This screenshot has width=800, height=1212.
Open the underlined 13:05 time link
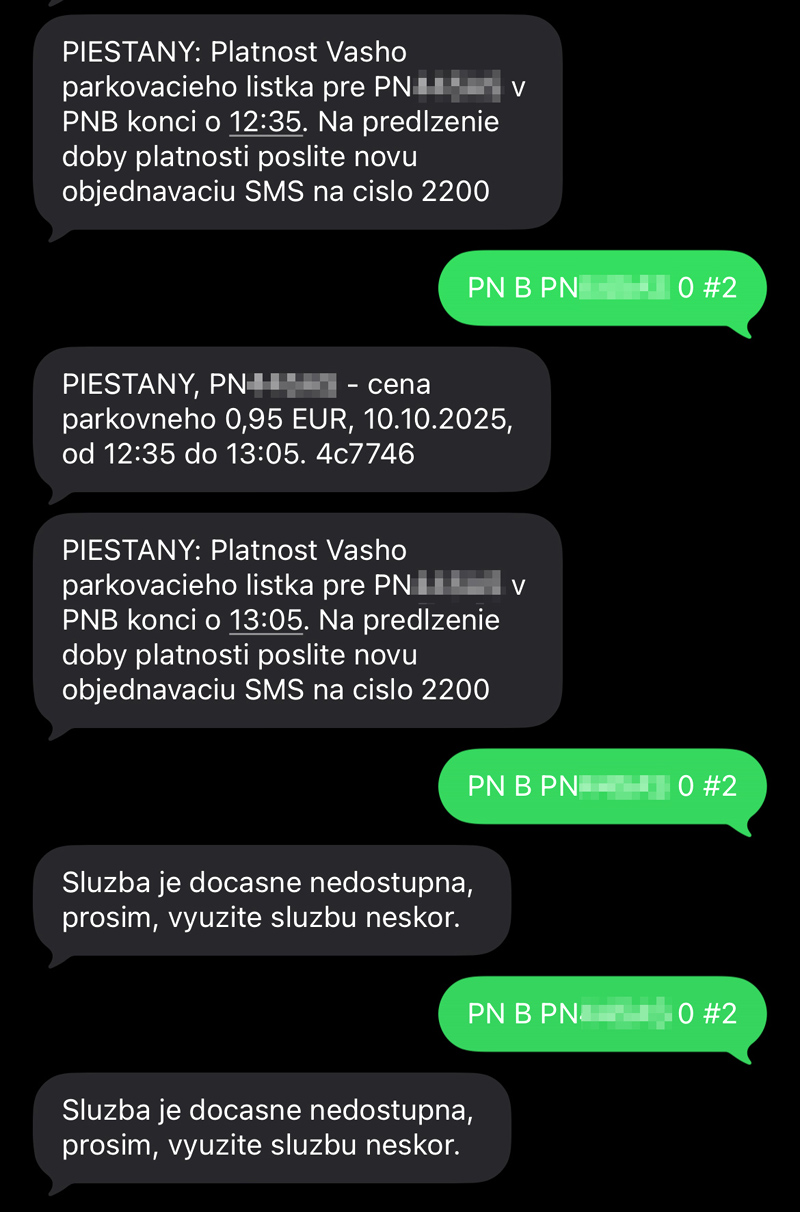pyautogui.click(x=265, y=620)
